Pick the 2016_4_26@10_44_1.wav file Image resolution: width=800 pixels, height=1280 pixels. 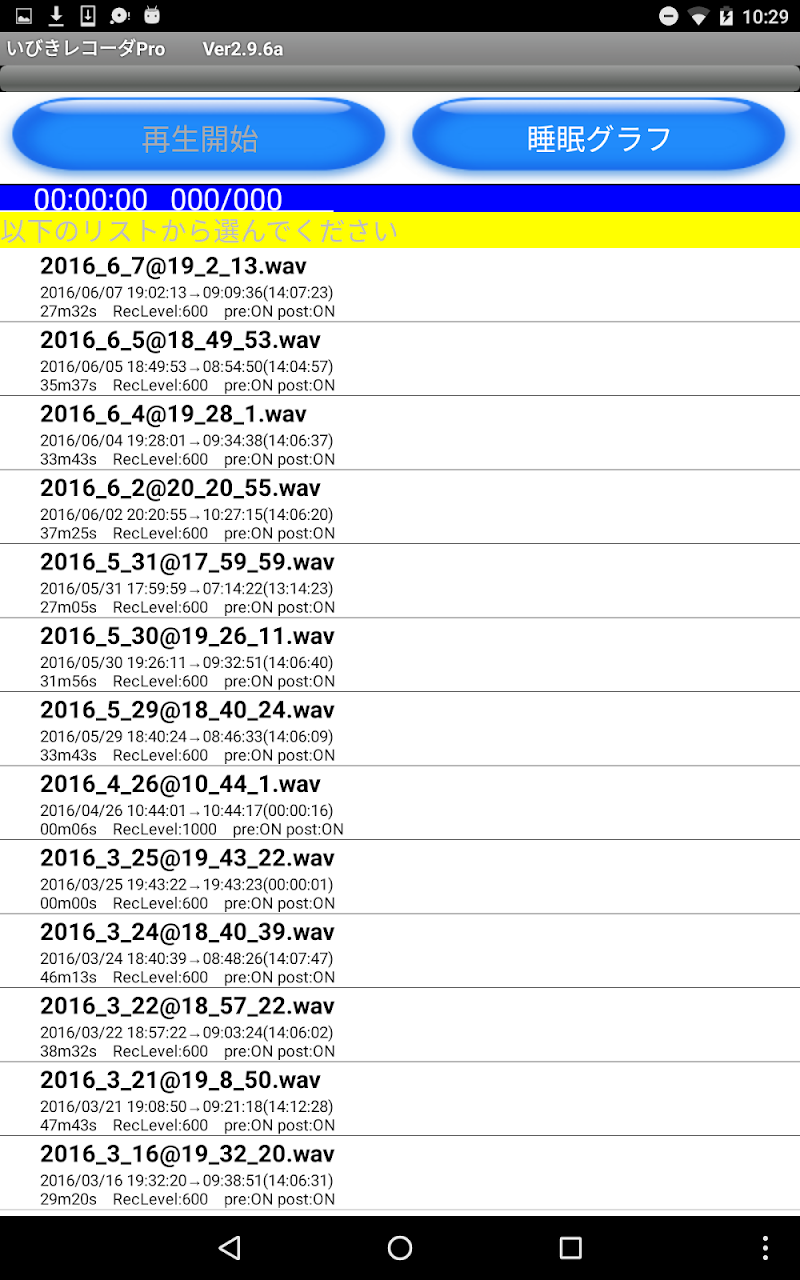point(400,803)
